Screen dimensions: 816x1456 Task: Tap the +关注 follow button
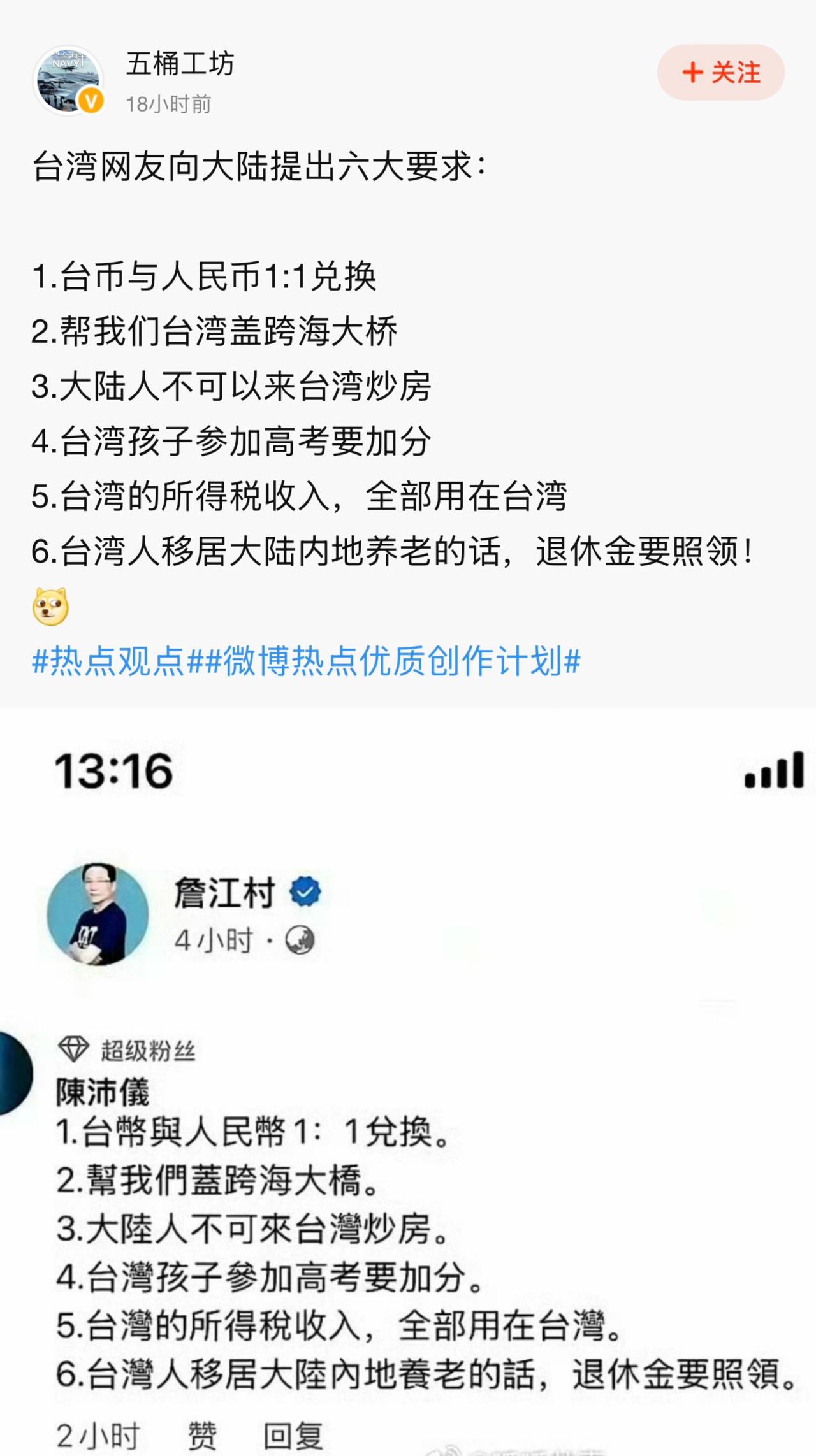(719, 72)
